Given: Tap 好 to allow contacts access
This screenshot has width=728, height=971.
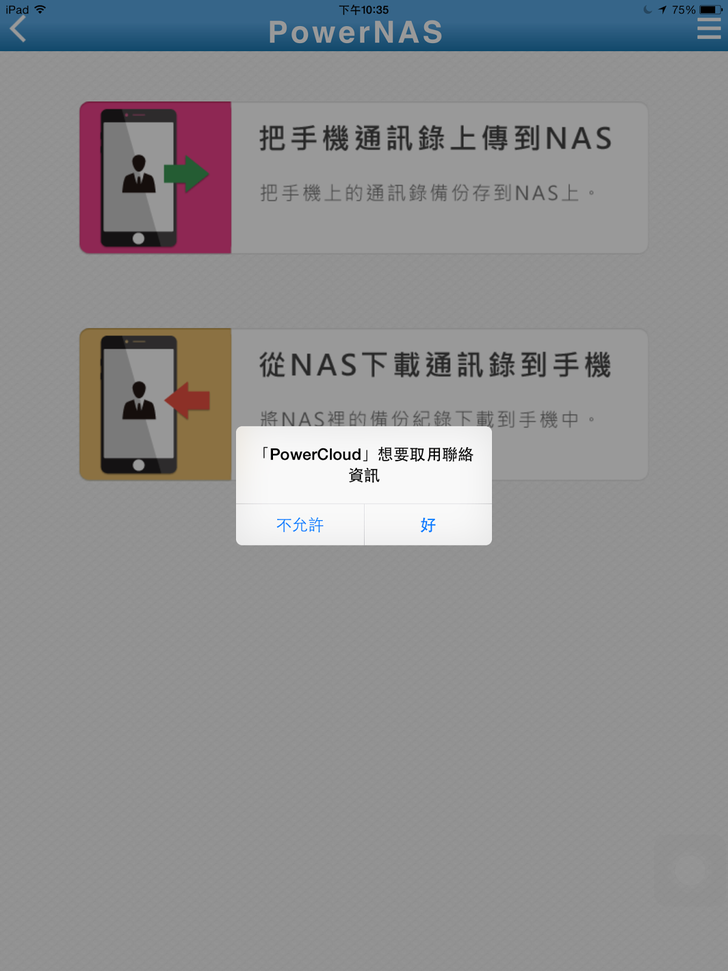Looking at the screenshot, I should tap(428, 525).
